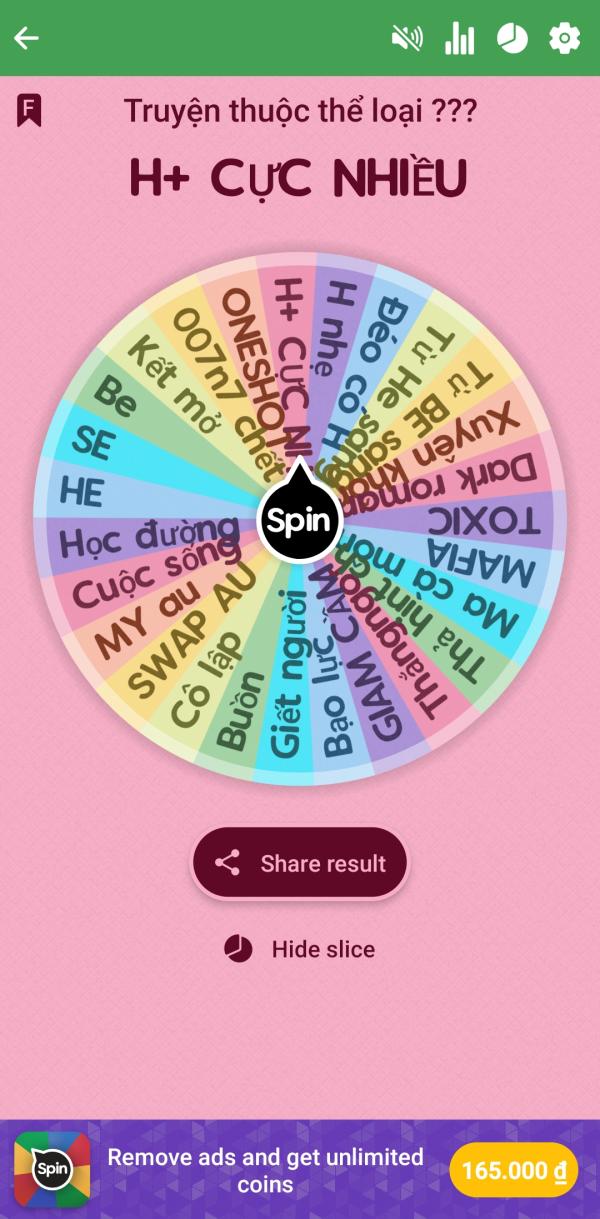The width and height of the screenshot is (600, 1219).
Task: Open the bar chart statistics
Action: click(x=459, y=39)
